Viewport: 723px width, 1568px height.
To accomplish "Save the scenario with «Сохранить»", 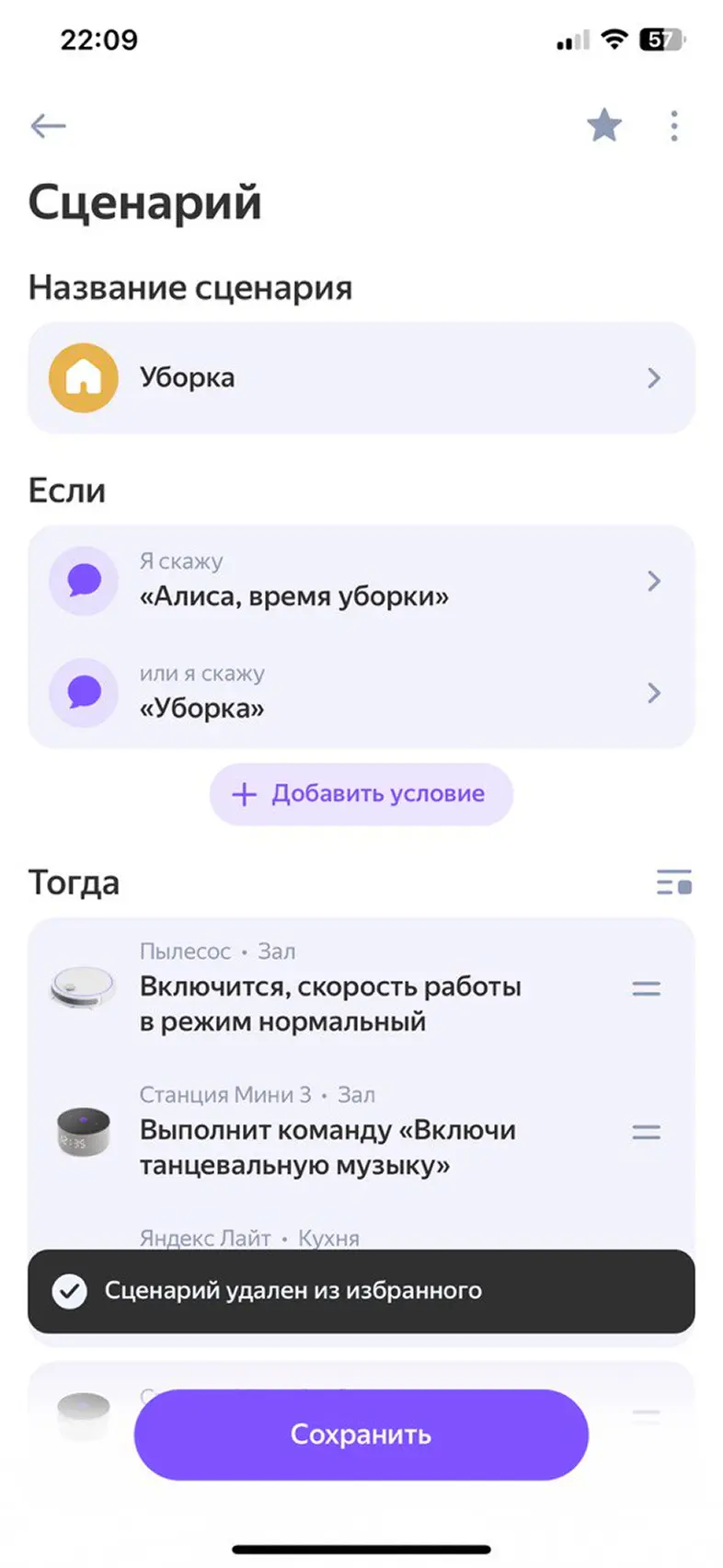I will [361, 1434].
